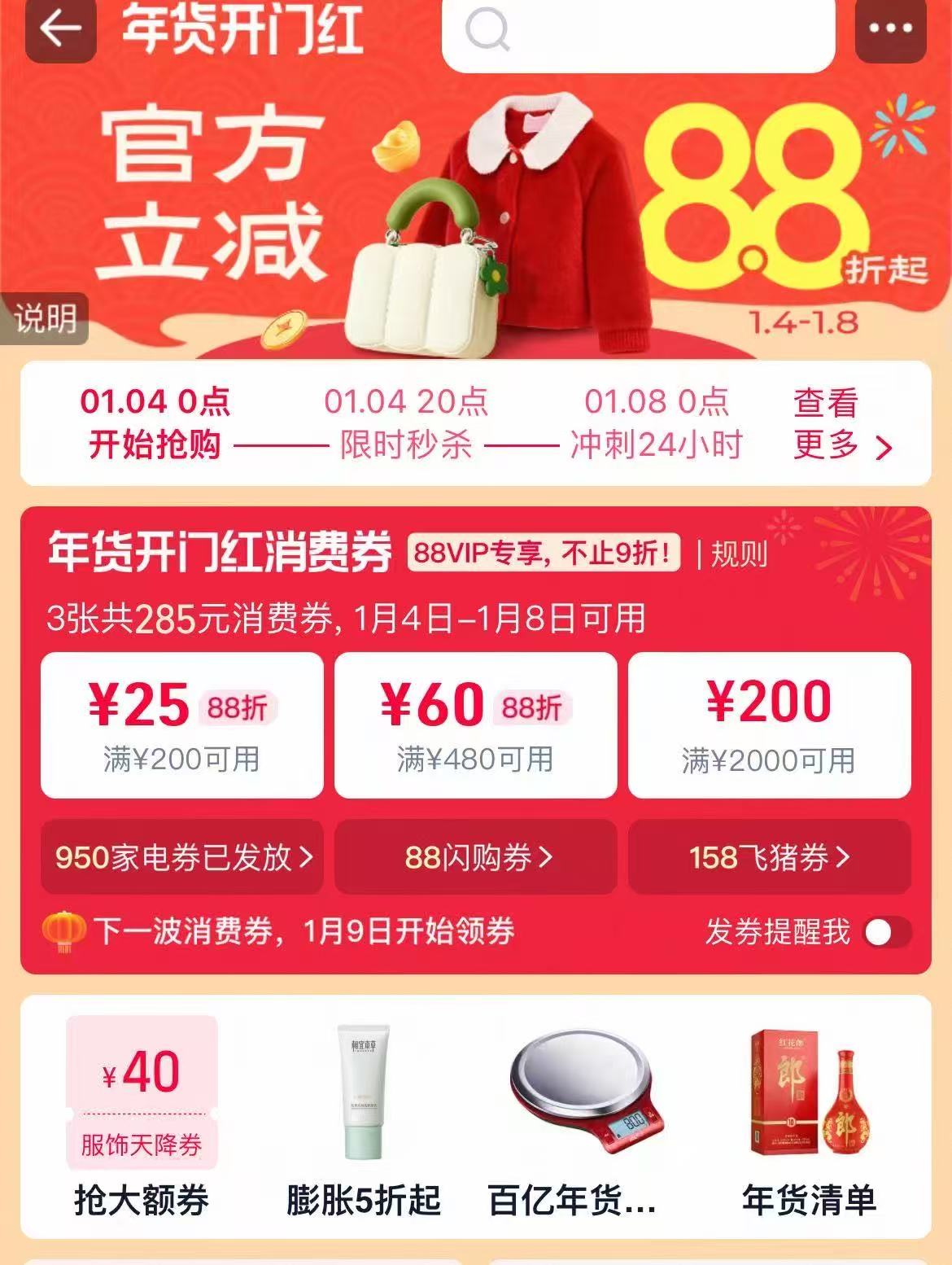Image resolution: width=952 pixels, height=1265 pixels.
Task: Open the 88闪购券 coupon list
Action: [475, 857]
